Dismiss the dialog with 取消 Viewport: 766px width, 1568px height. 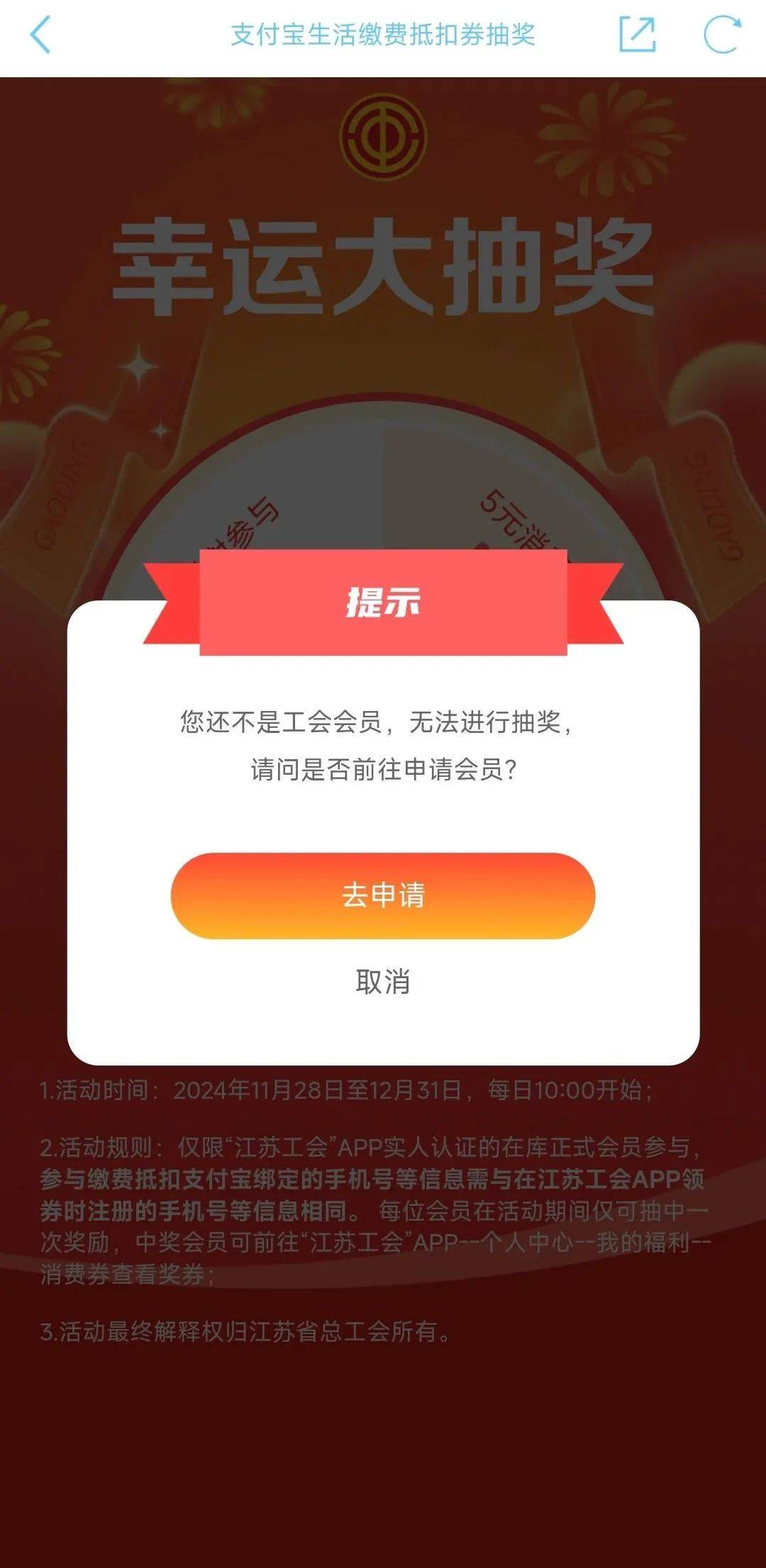(383, 982)
